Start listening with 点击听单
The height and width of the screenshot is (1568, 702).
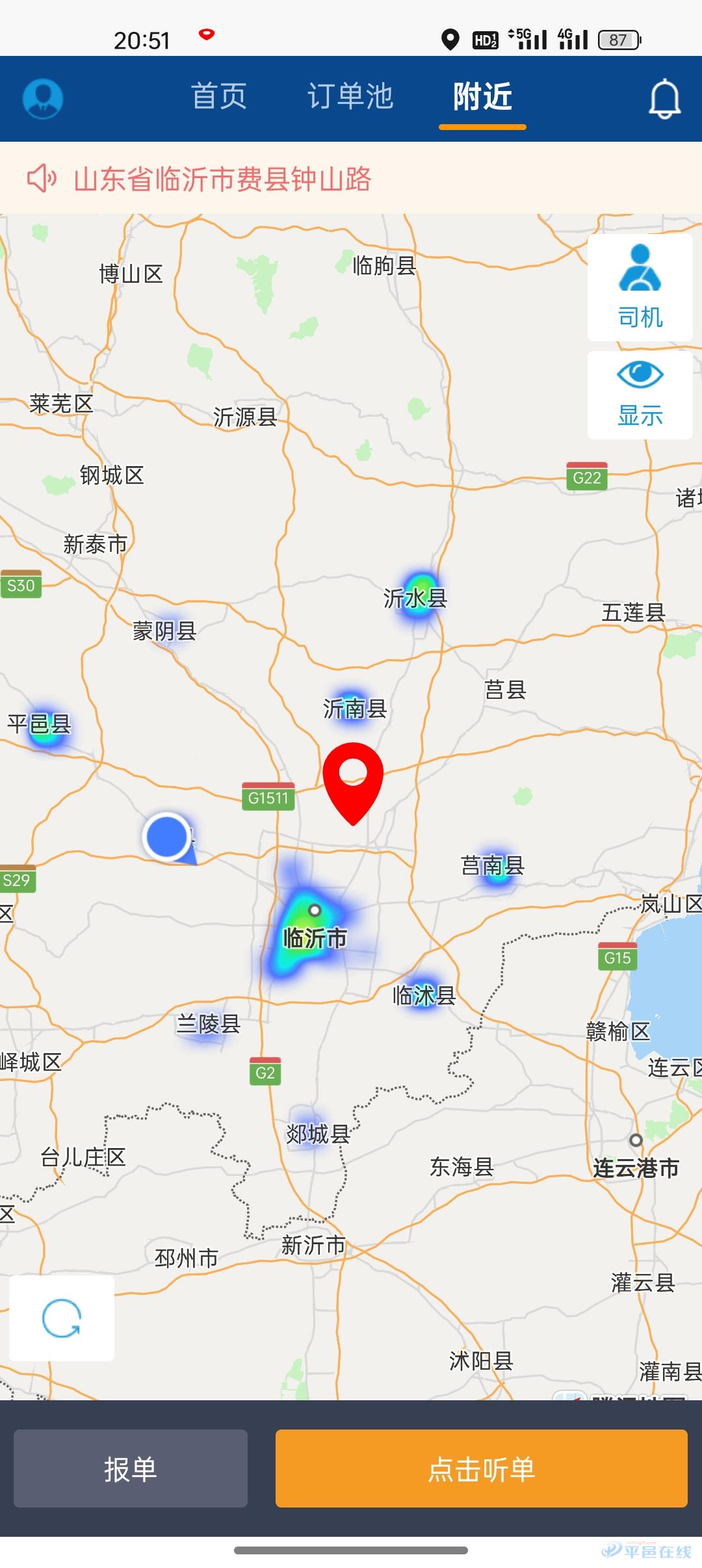(x=481, y=1468)
